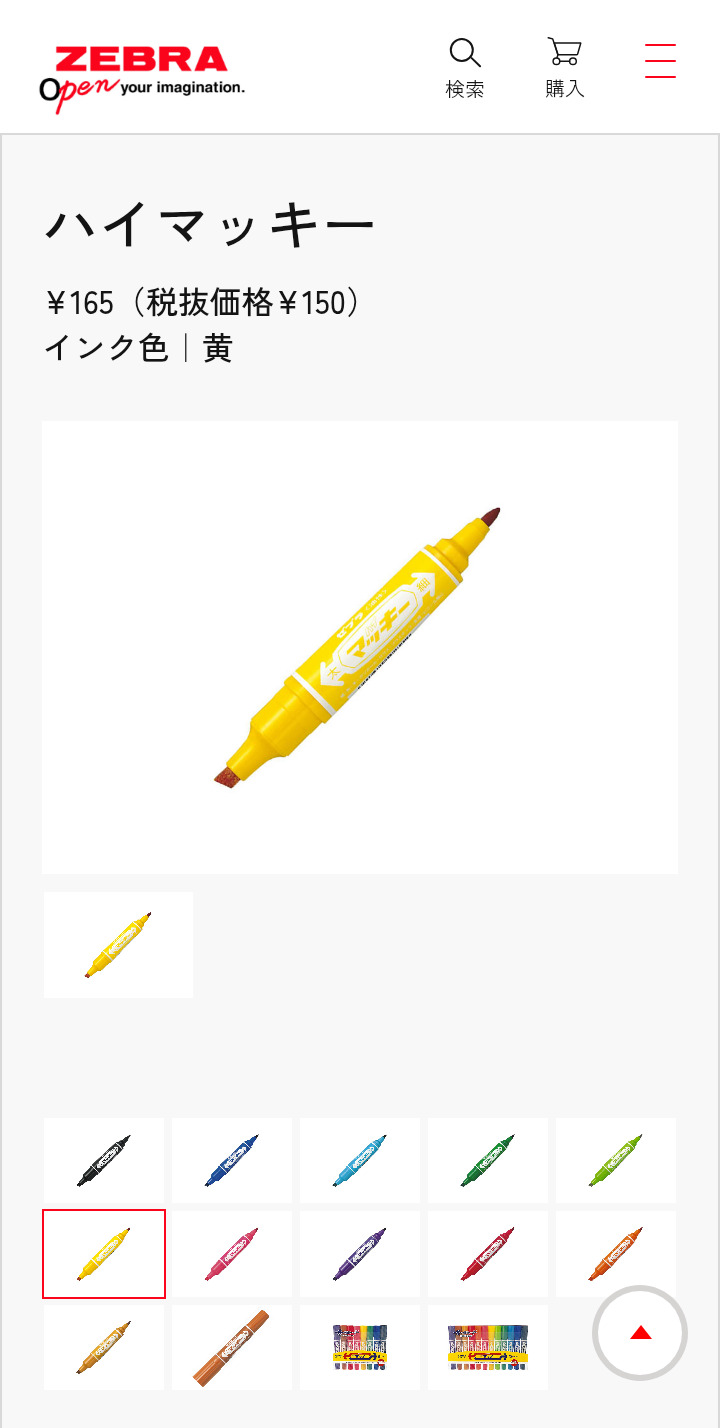Open the 8-color marker set
The width and height of the screenshot is (720, 1428).
click(x=360, y=1347)
